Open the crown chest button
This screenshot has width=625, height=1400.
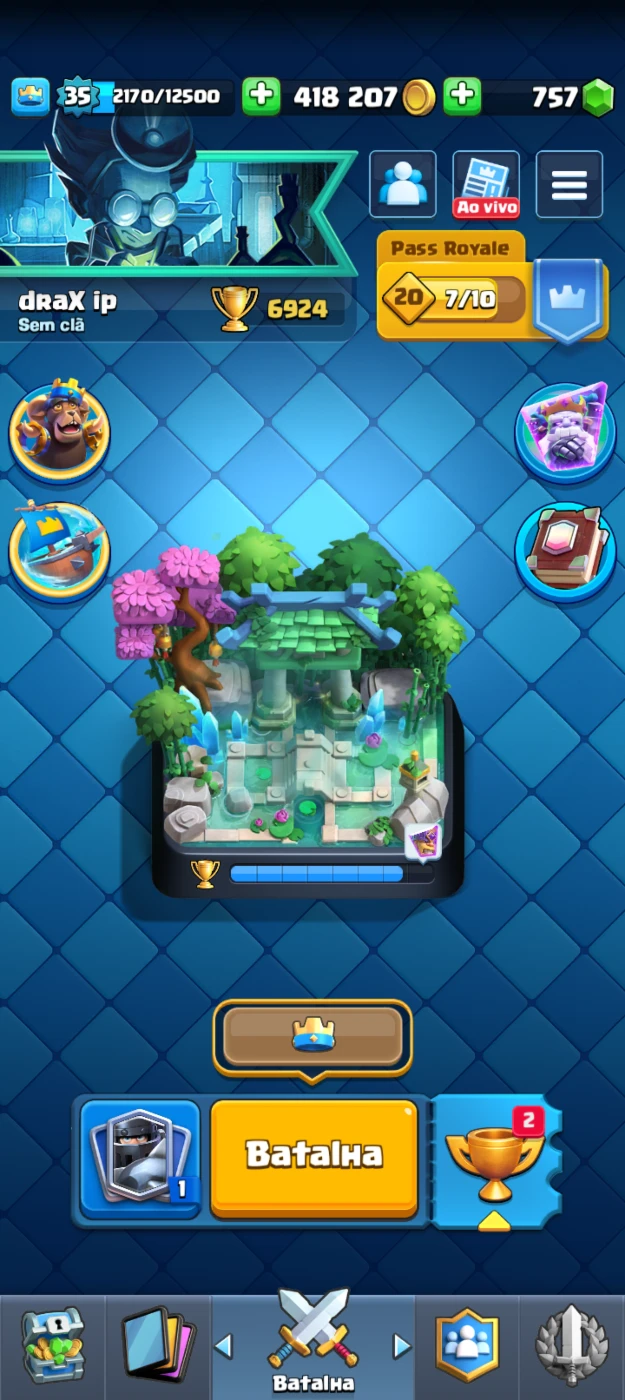click(x=312, y=1037)
